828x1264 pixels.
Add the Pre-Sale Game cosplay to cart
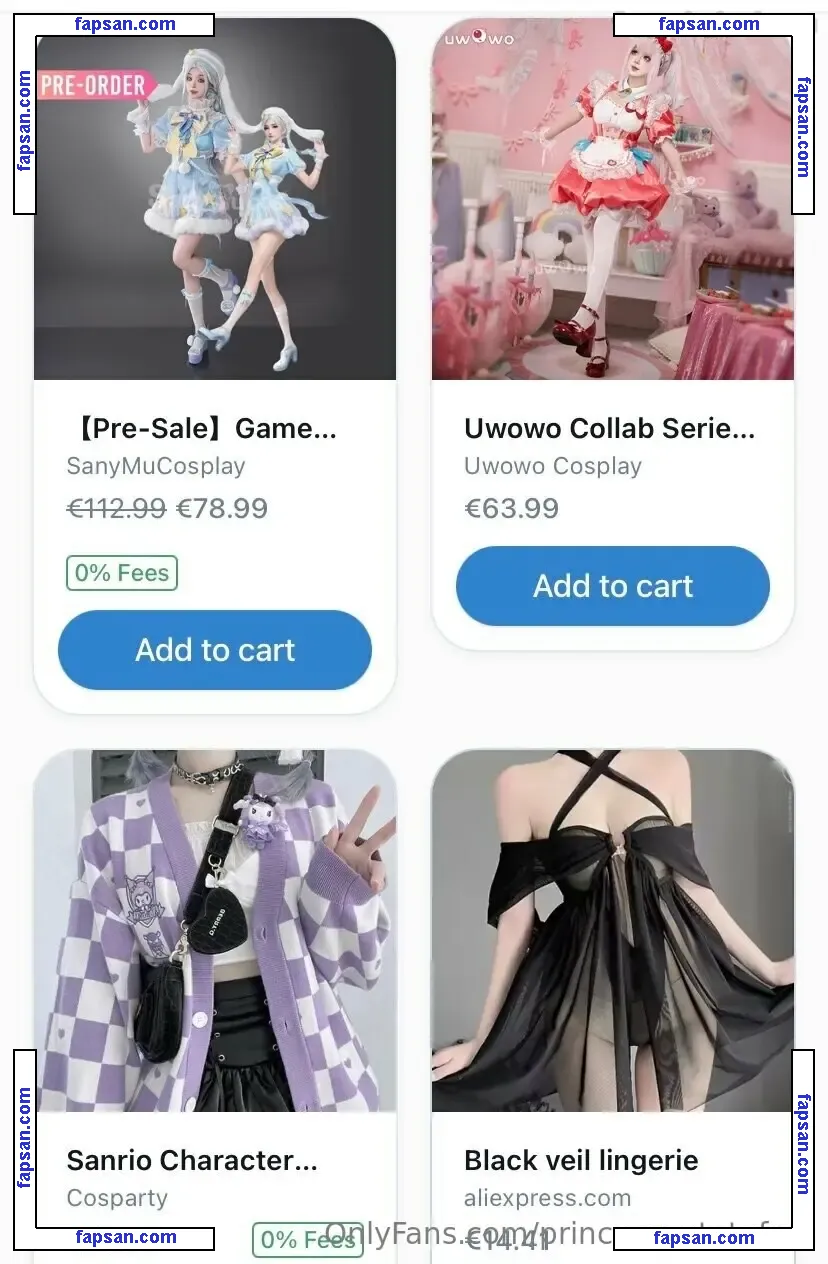click(214, 650)
